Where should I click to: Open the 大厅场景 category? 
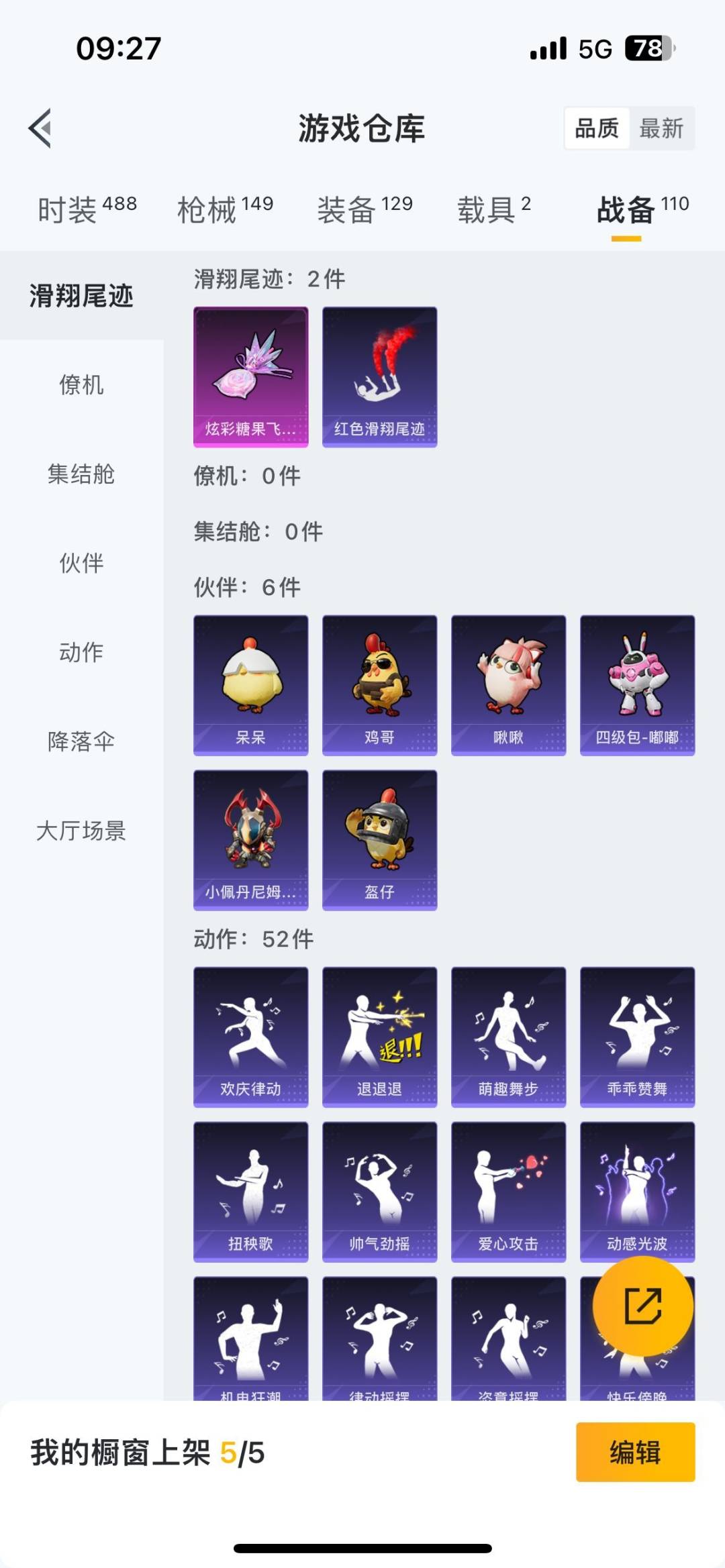coord(82,831)
